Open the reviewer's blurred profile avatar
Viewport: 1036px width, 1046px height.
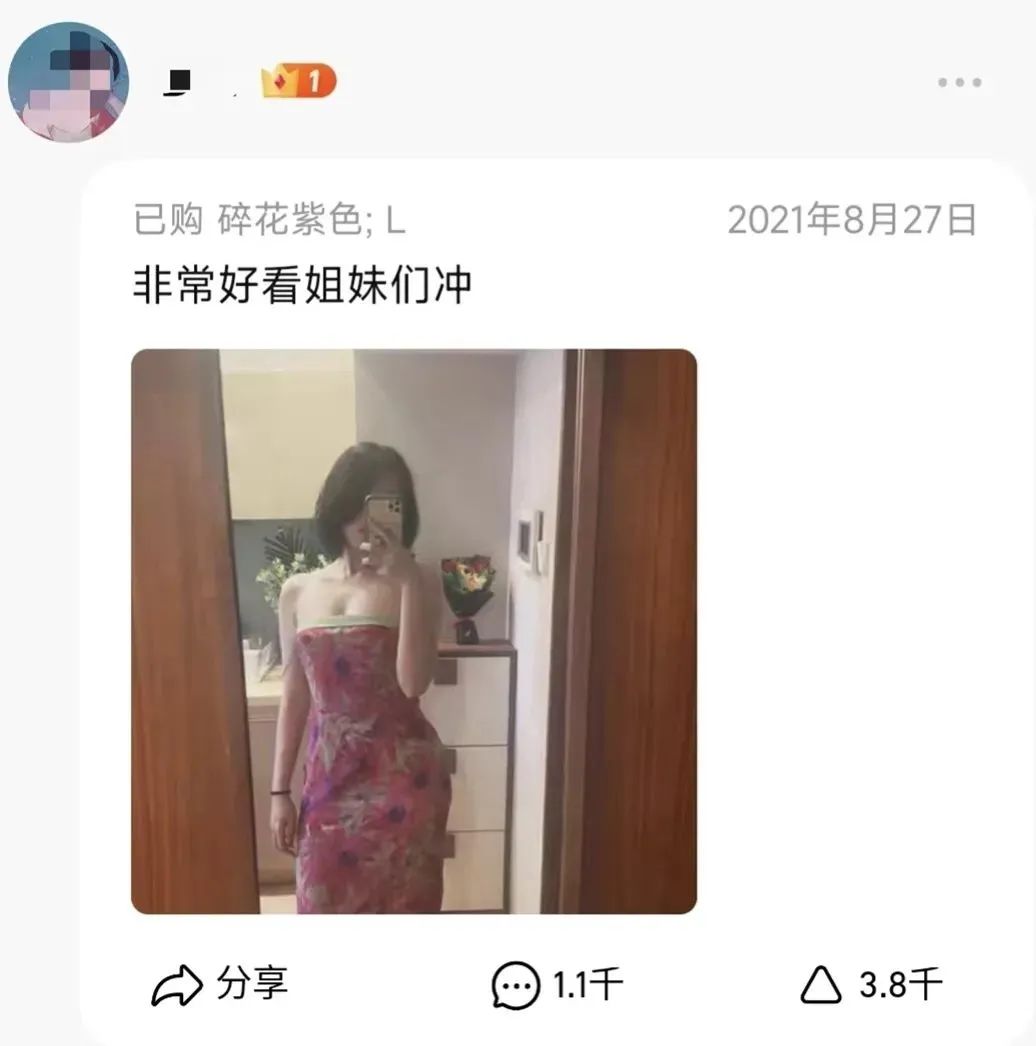pos(68,82)
